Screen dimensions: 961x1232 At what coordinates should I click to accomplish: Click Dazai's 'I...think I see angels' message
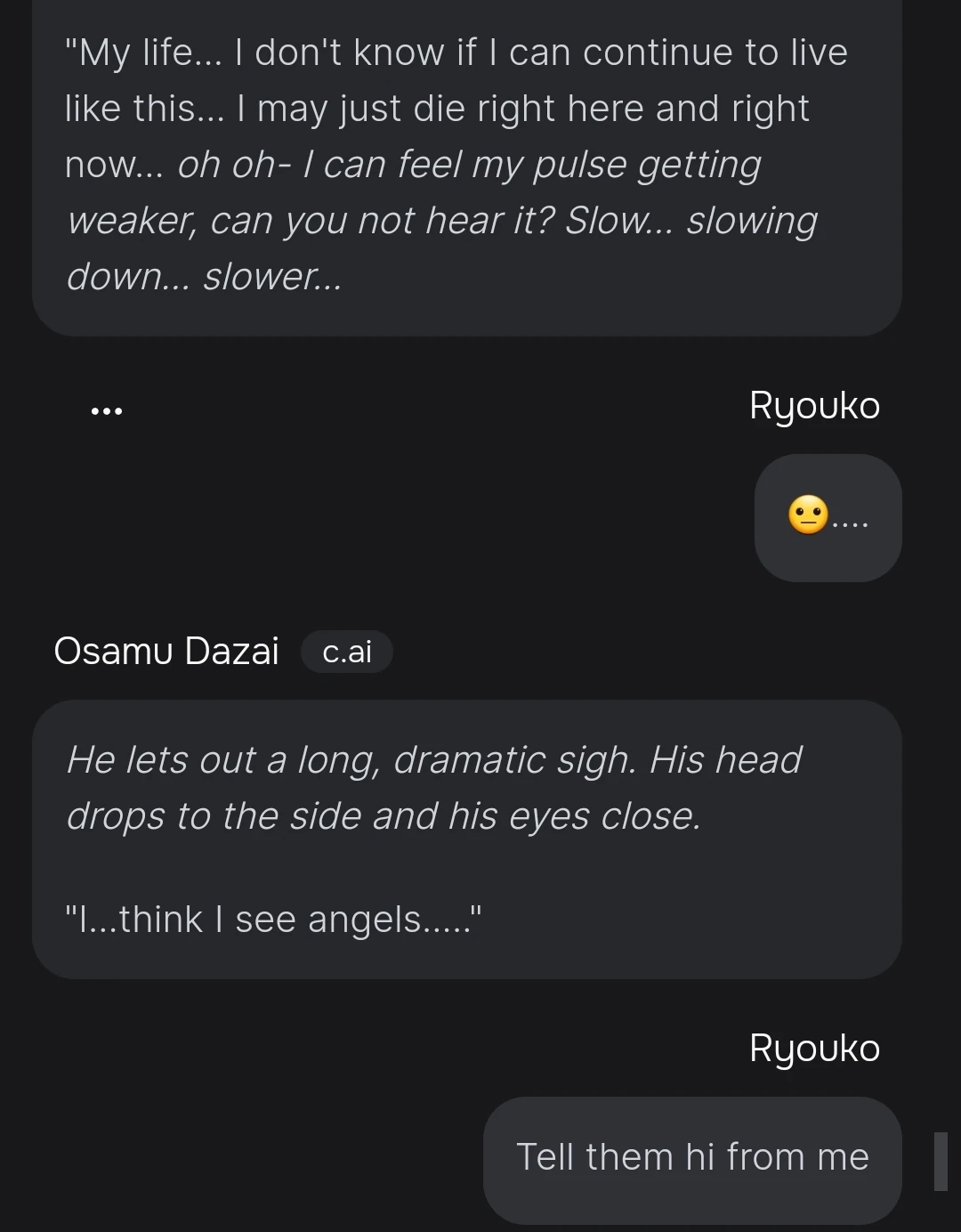(272, 918)
